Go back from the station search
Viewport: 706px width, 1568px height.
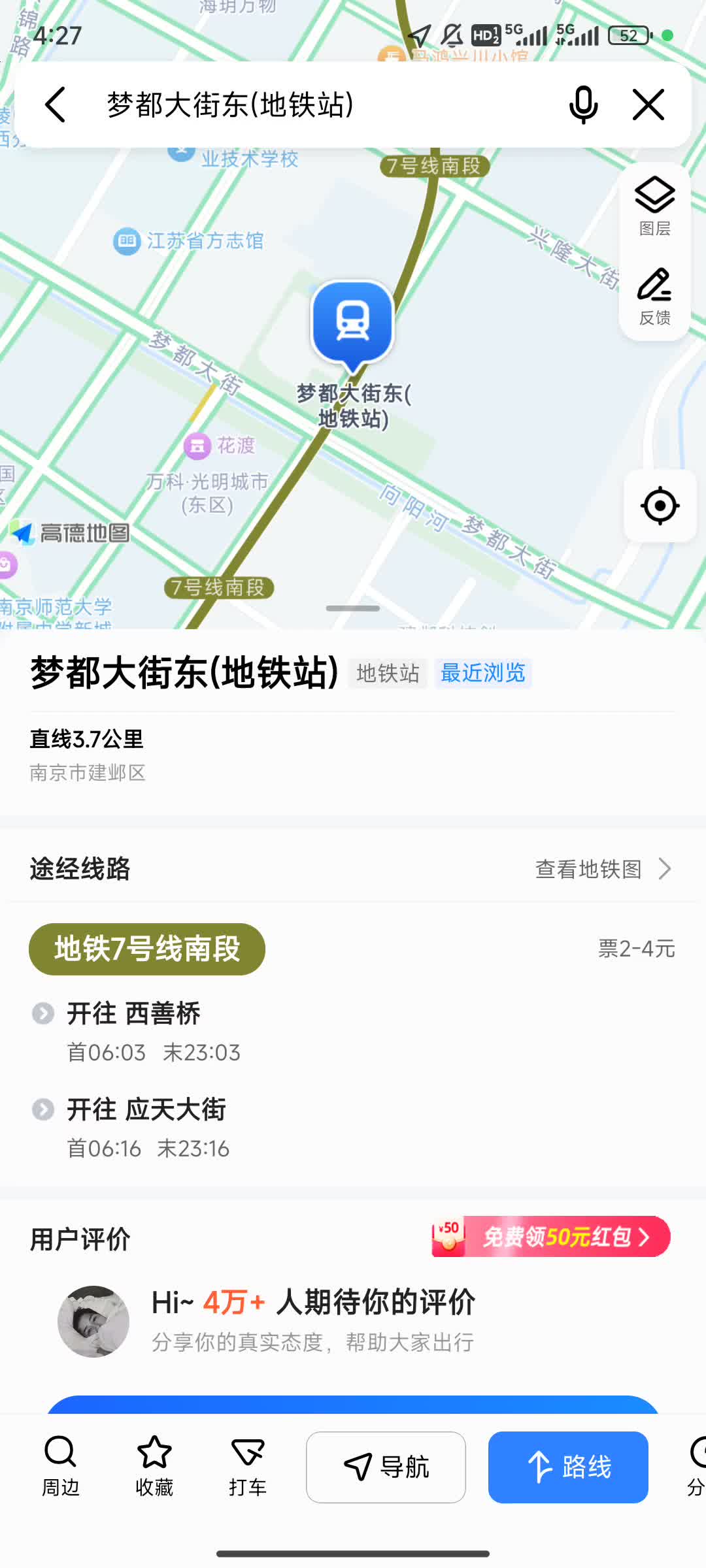point(56,105)
